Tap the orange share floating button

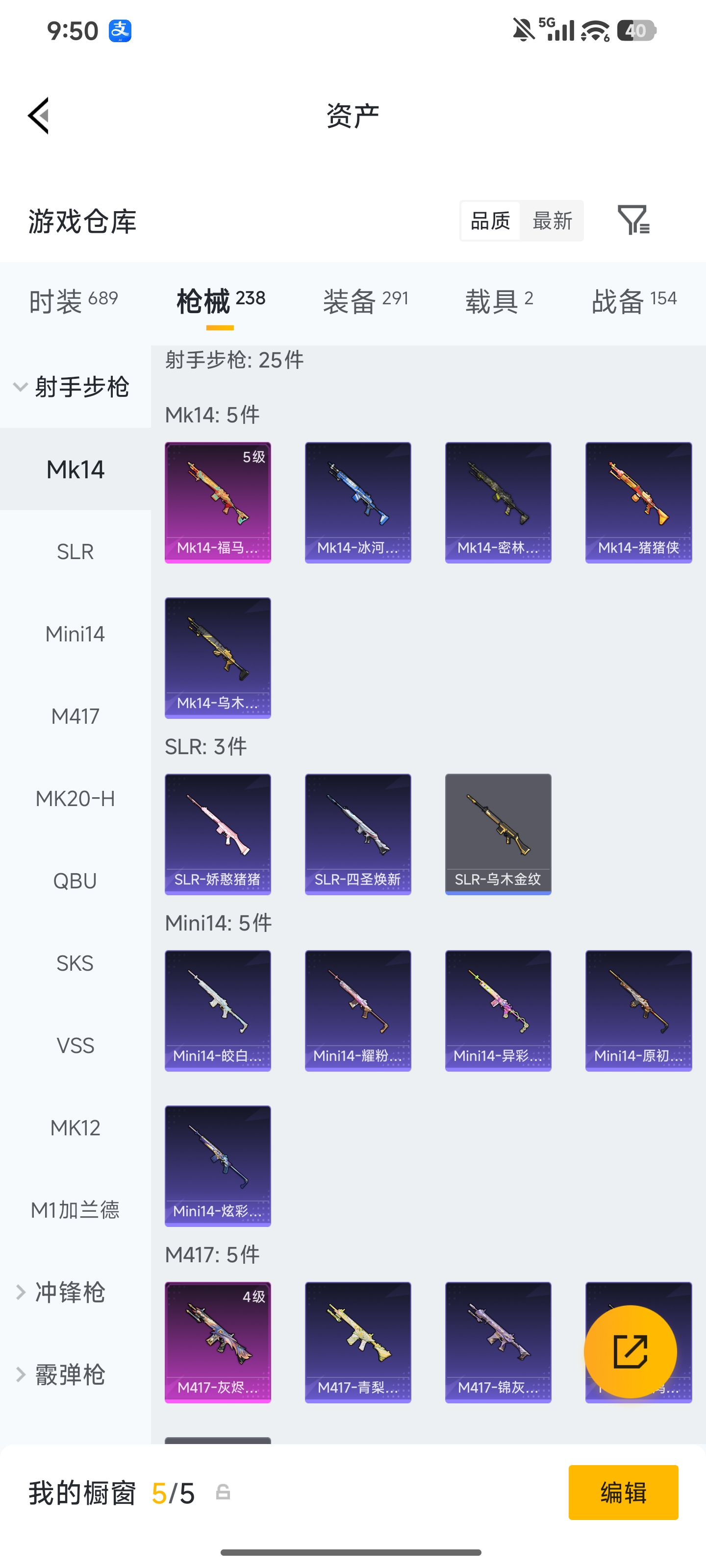630,1351
